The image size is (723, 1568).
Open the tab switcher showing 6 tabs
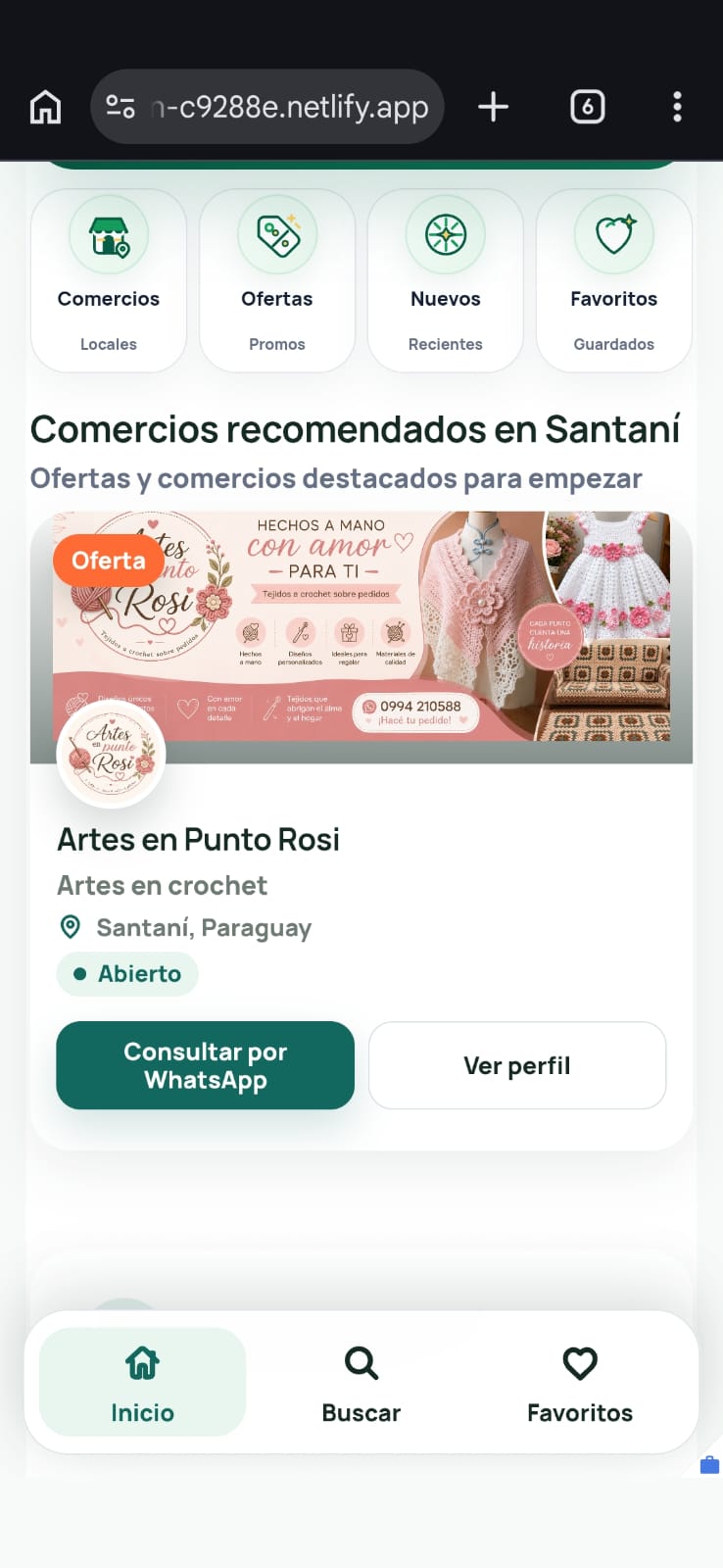coord(587,106)
